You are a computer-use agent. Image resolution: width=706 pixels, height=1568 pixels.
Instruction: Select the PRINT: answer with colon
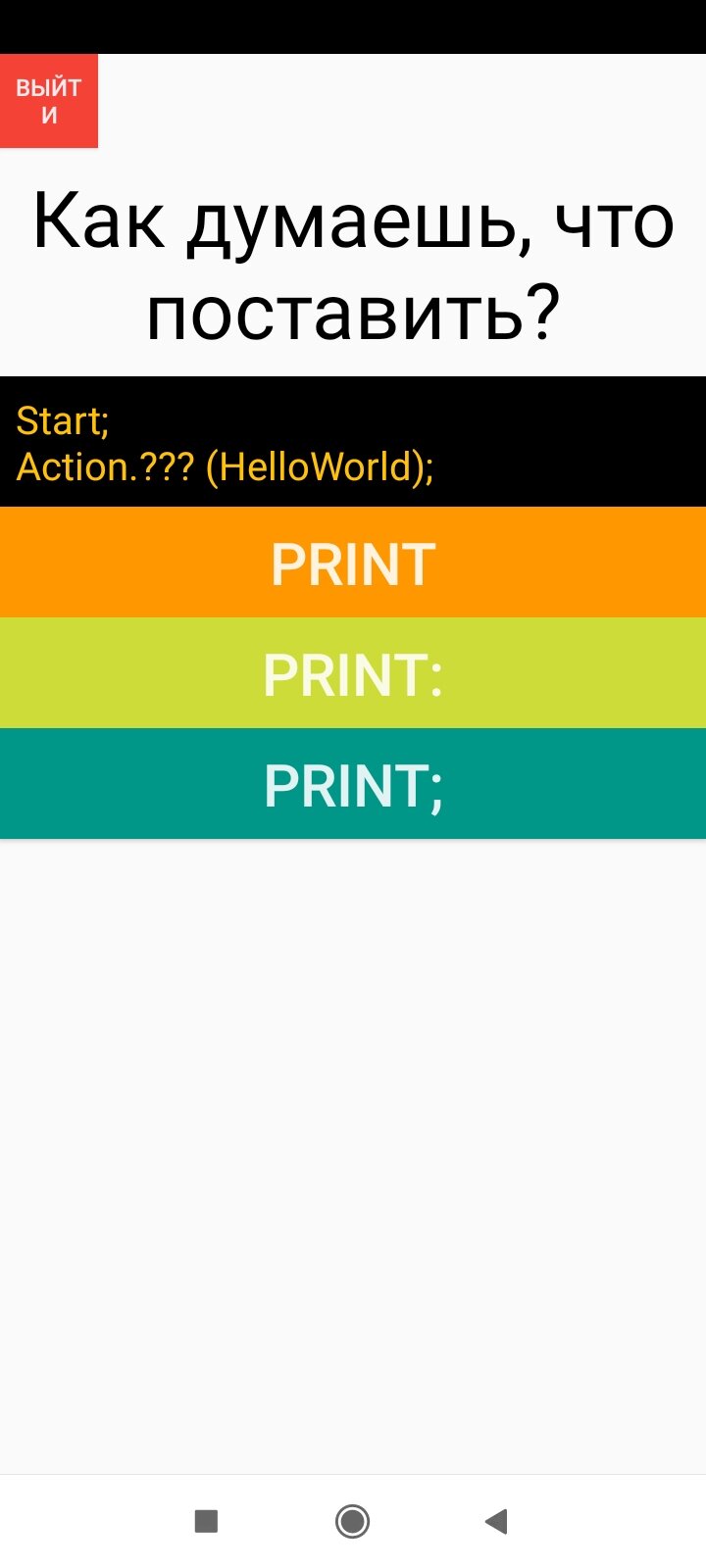coord(353,673)
